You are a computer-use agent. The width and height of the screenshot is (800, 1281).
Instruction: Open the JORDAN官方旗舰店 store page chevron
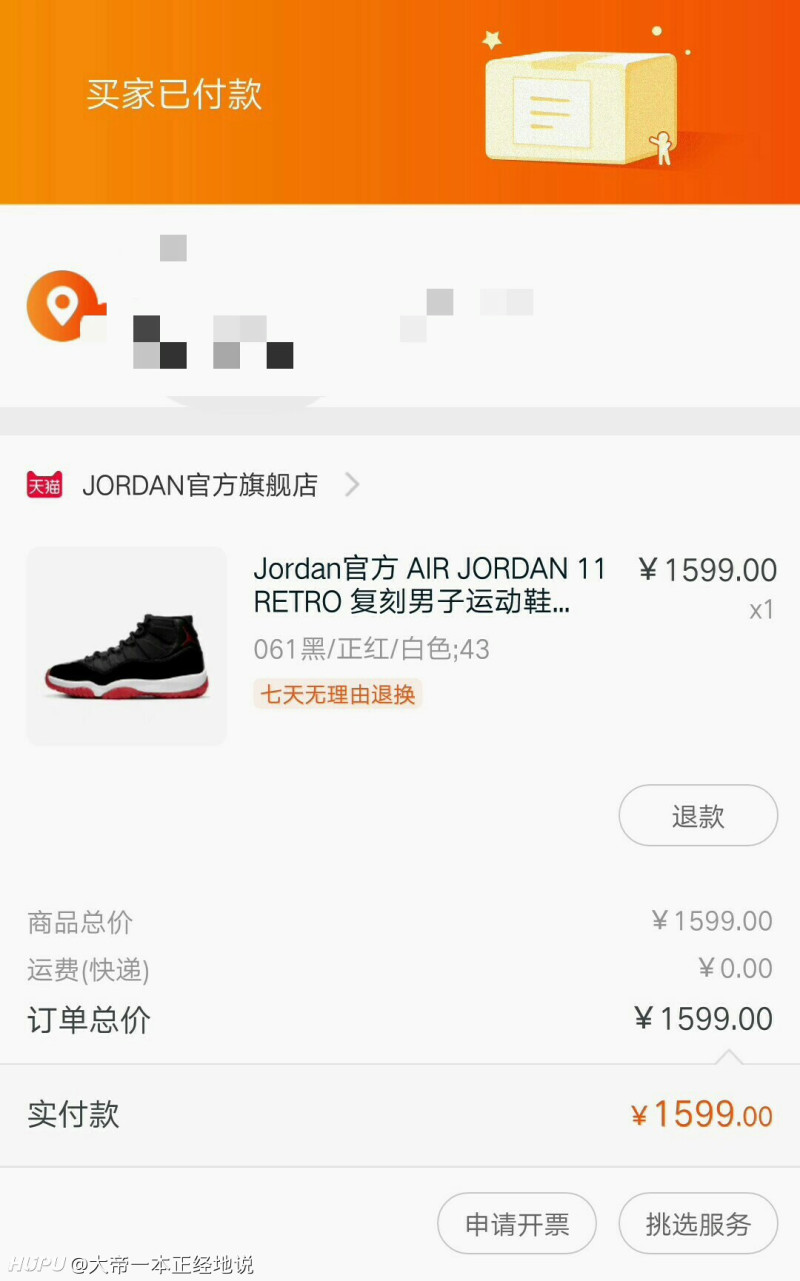click(x=352, y=484)
